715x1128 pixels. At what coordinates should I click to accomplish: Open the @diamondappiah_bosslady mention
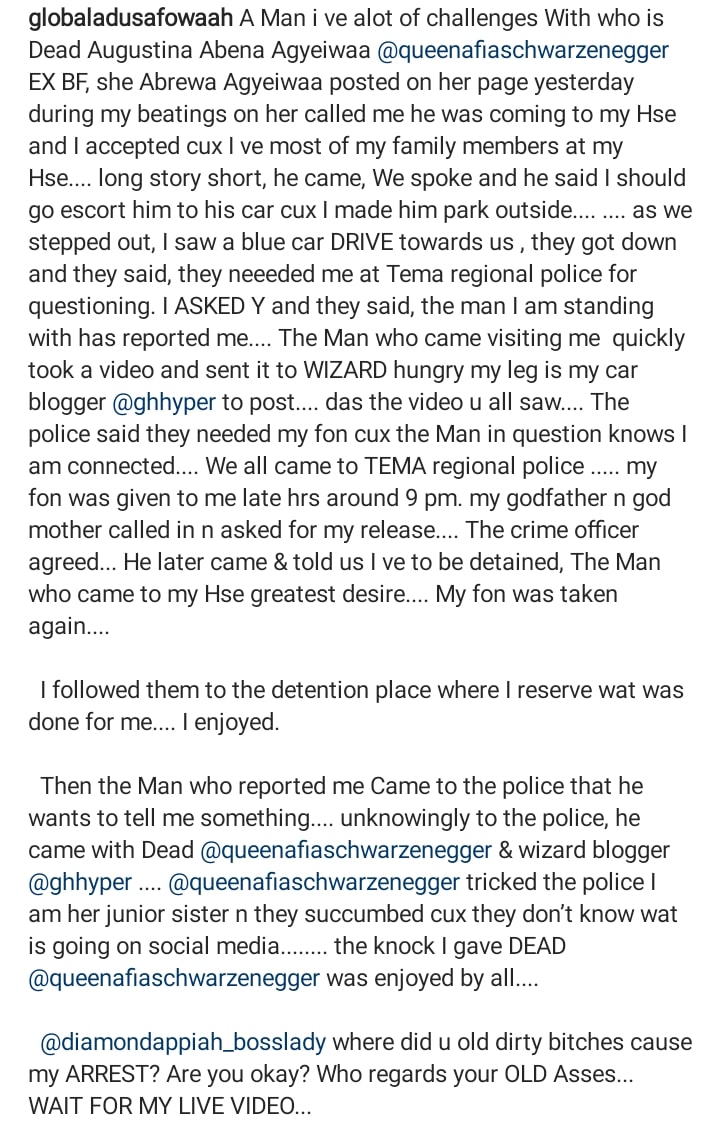[182, 1042]
